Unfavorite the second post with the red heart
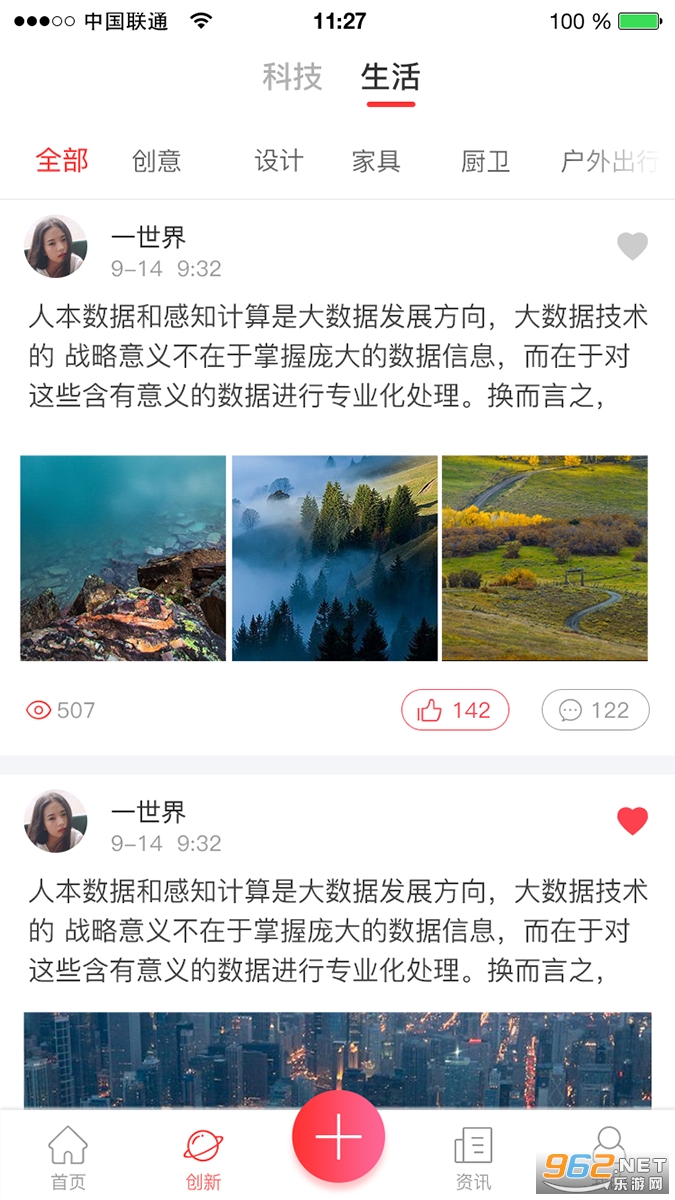 (x=632, y=821)
